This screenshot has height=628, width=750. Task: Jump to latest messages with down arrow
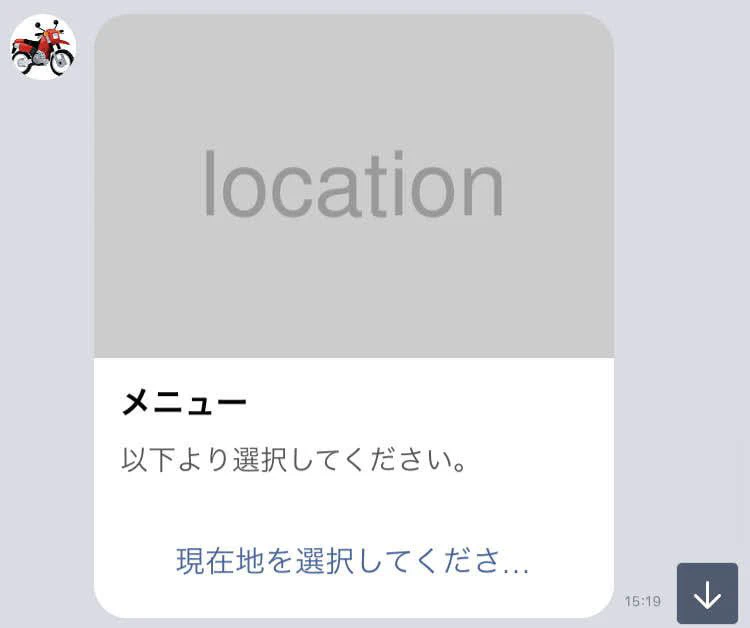click(x=707, y=594)
